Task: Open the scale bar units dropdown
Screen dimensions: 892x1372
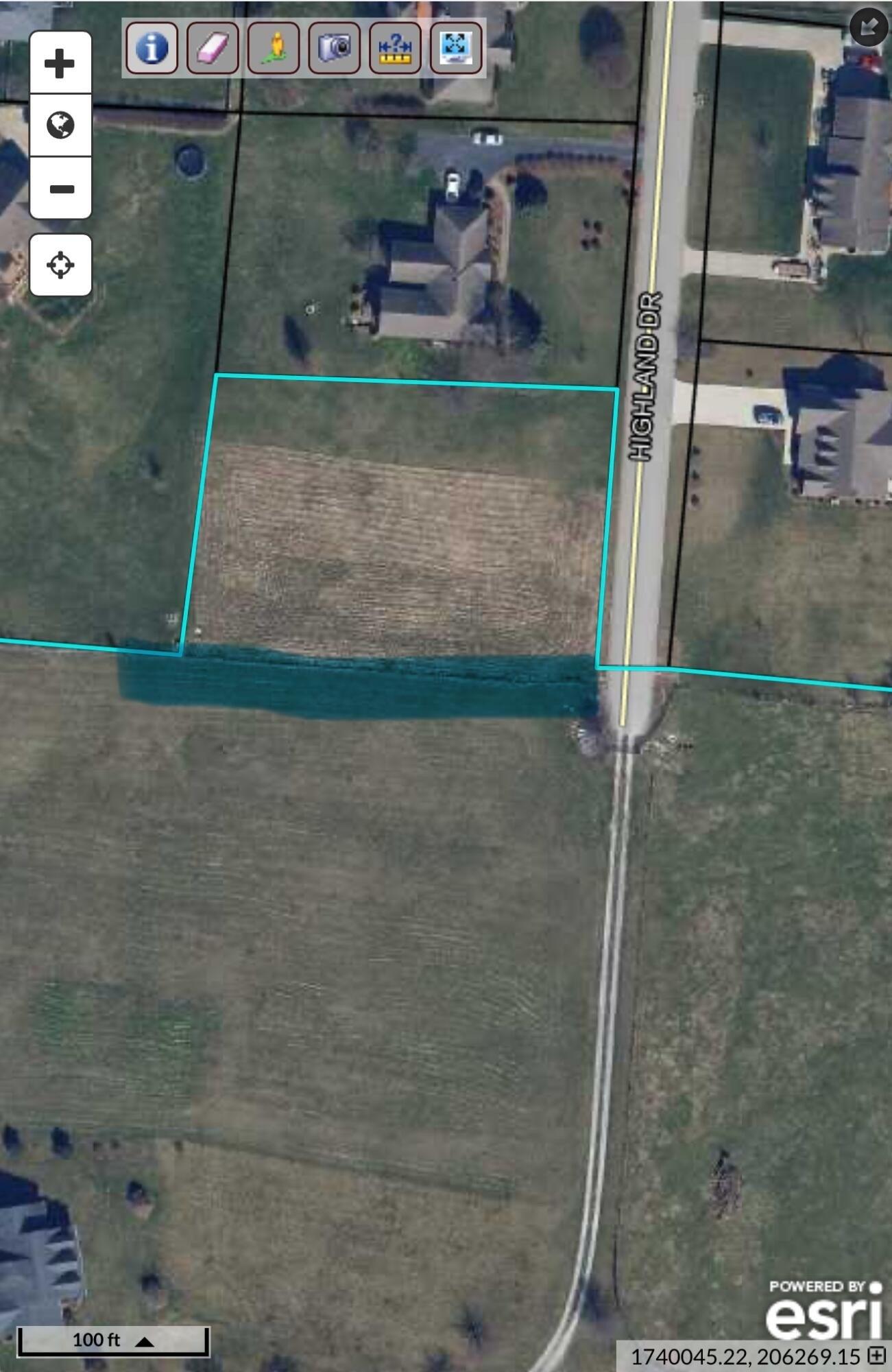Action: 145,1341
